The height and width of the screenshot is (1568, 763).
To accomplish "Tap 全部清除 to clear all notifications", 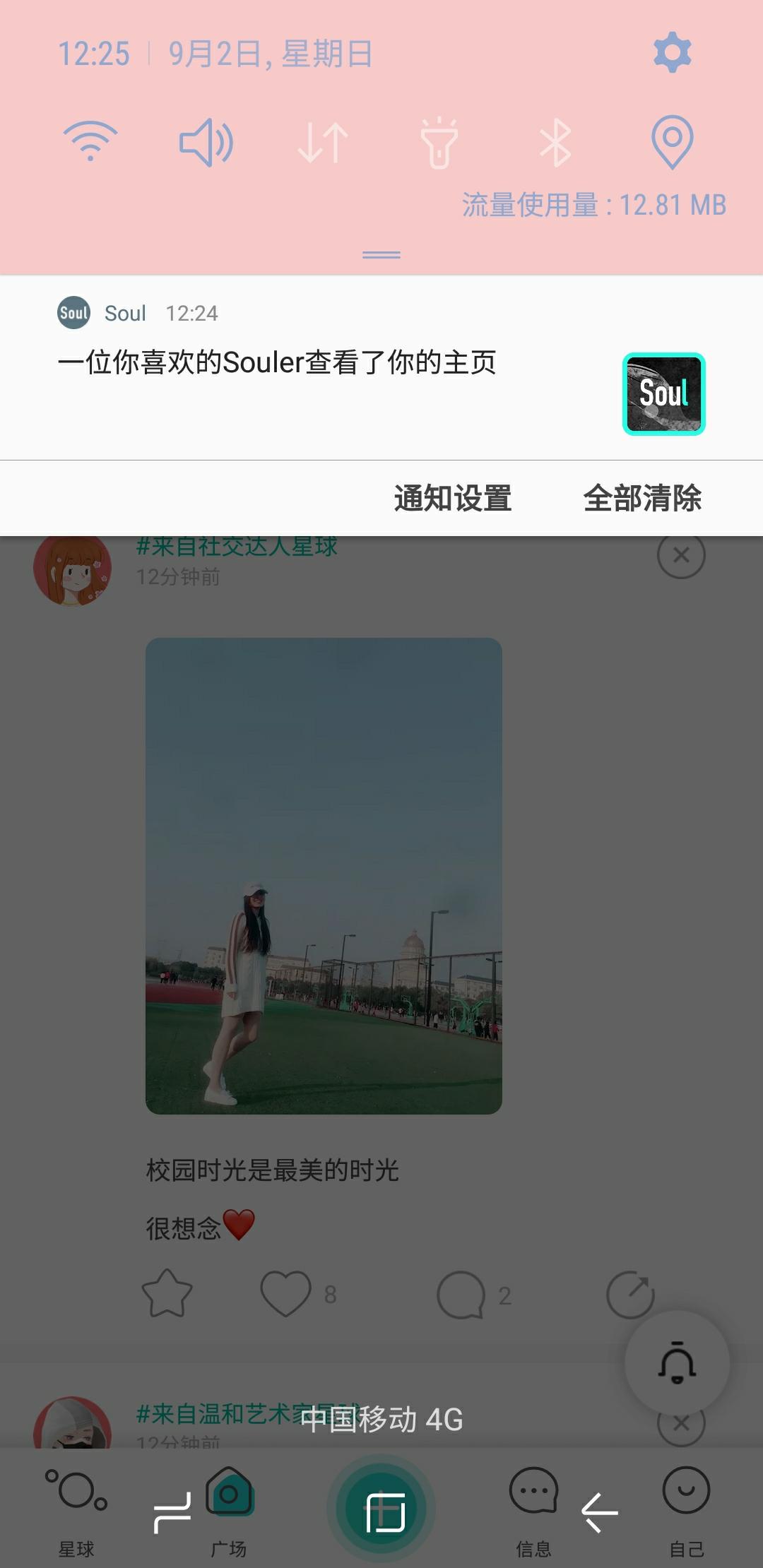I will 642,498.
